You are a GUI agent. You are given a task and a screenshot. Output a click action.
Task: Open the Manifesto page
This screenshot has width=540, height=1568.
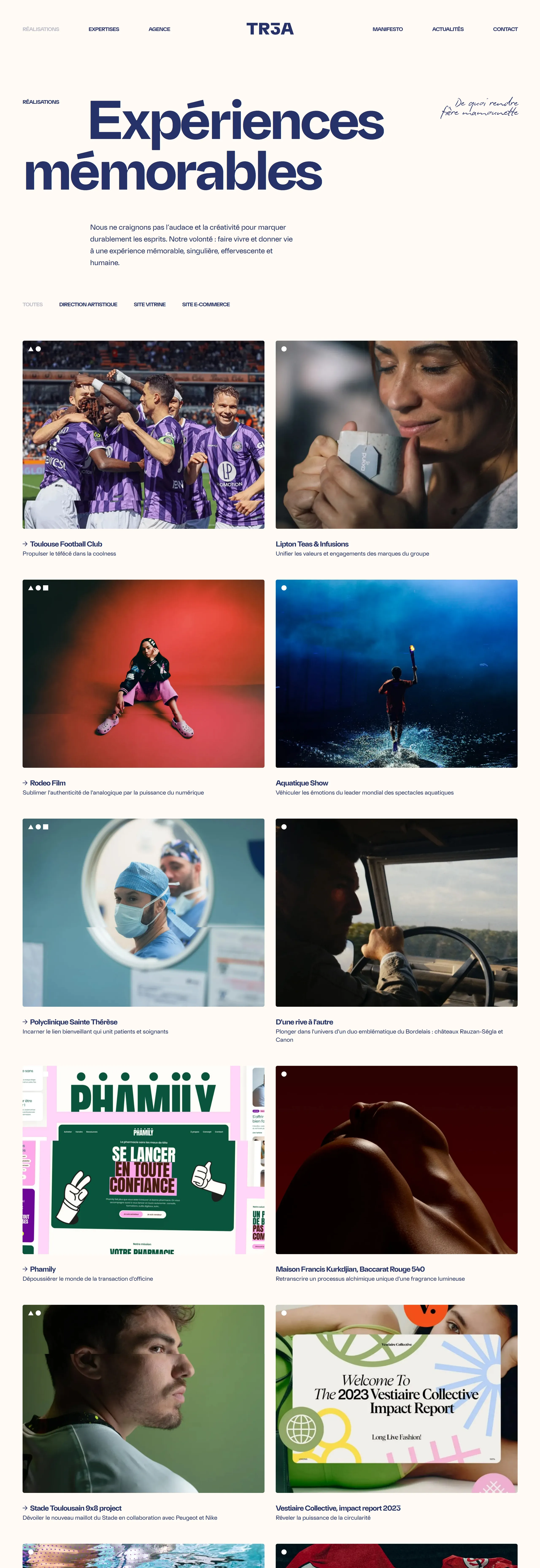387,29
